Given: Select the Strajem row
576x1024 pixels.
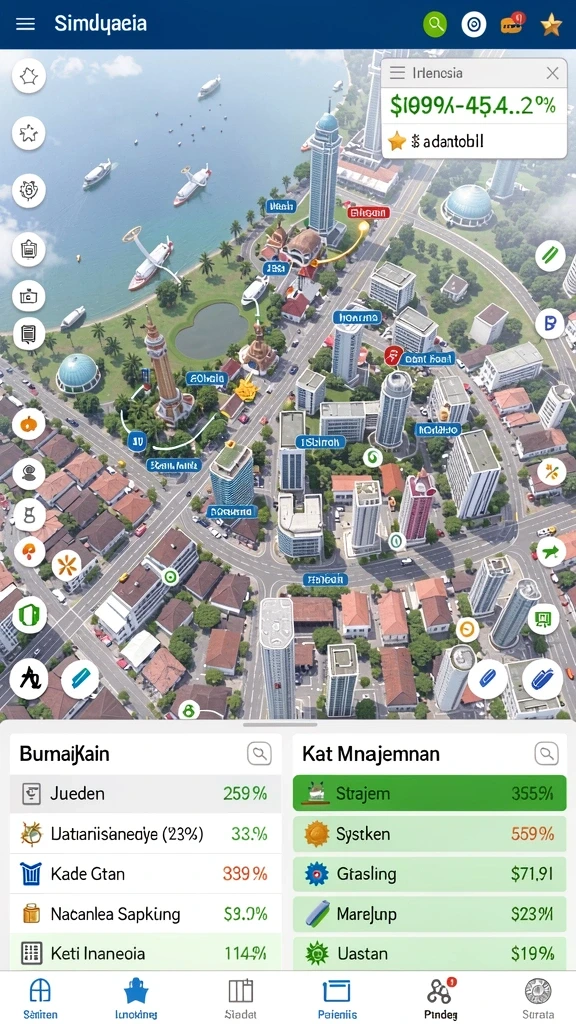Looking at the screenshot, I should tap(430, 793).
